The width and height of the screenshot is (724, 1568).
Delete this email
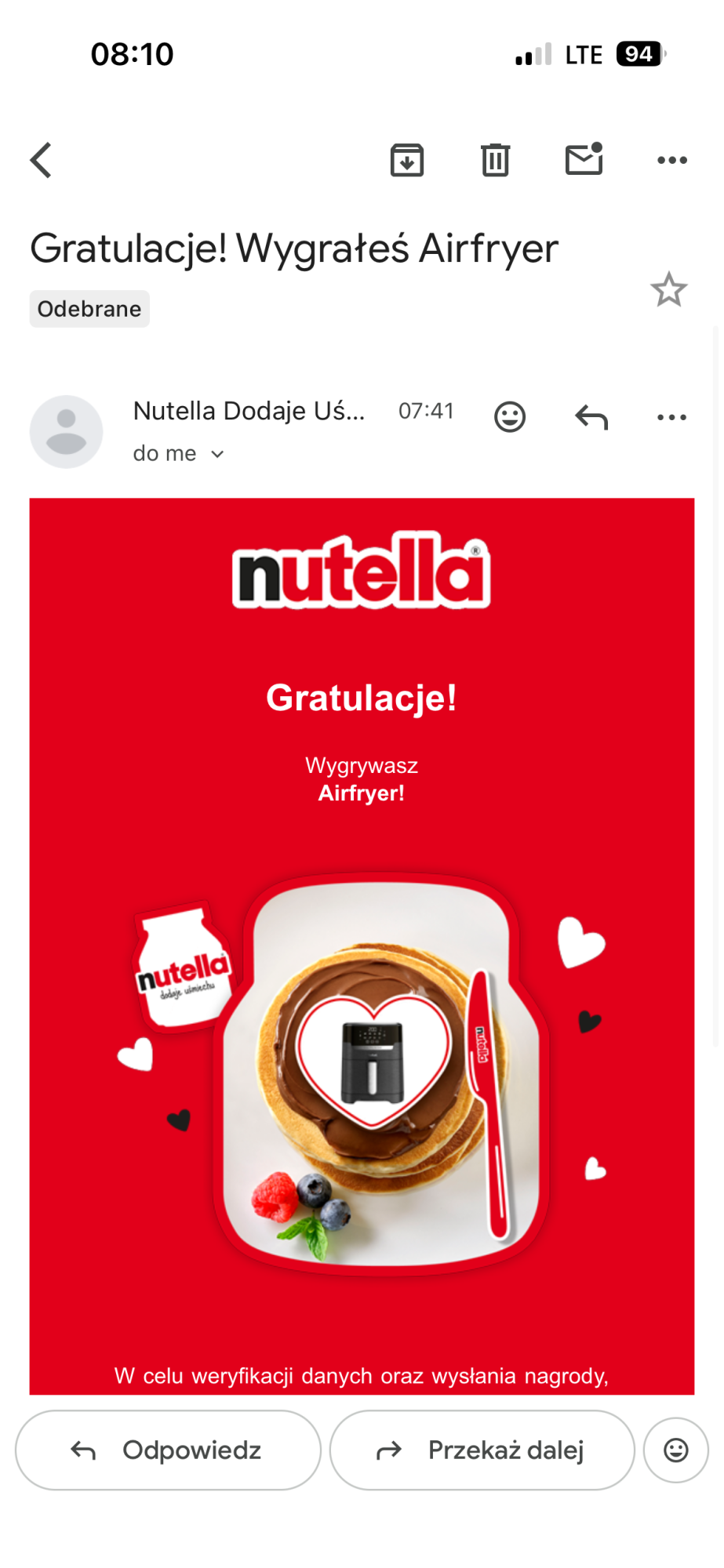coord(495,160)
